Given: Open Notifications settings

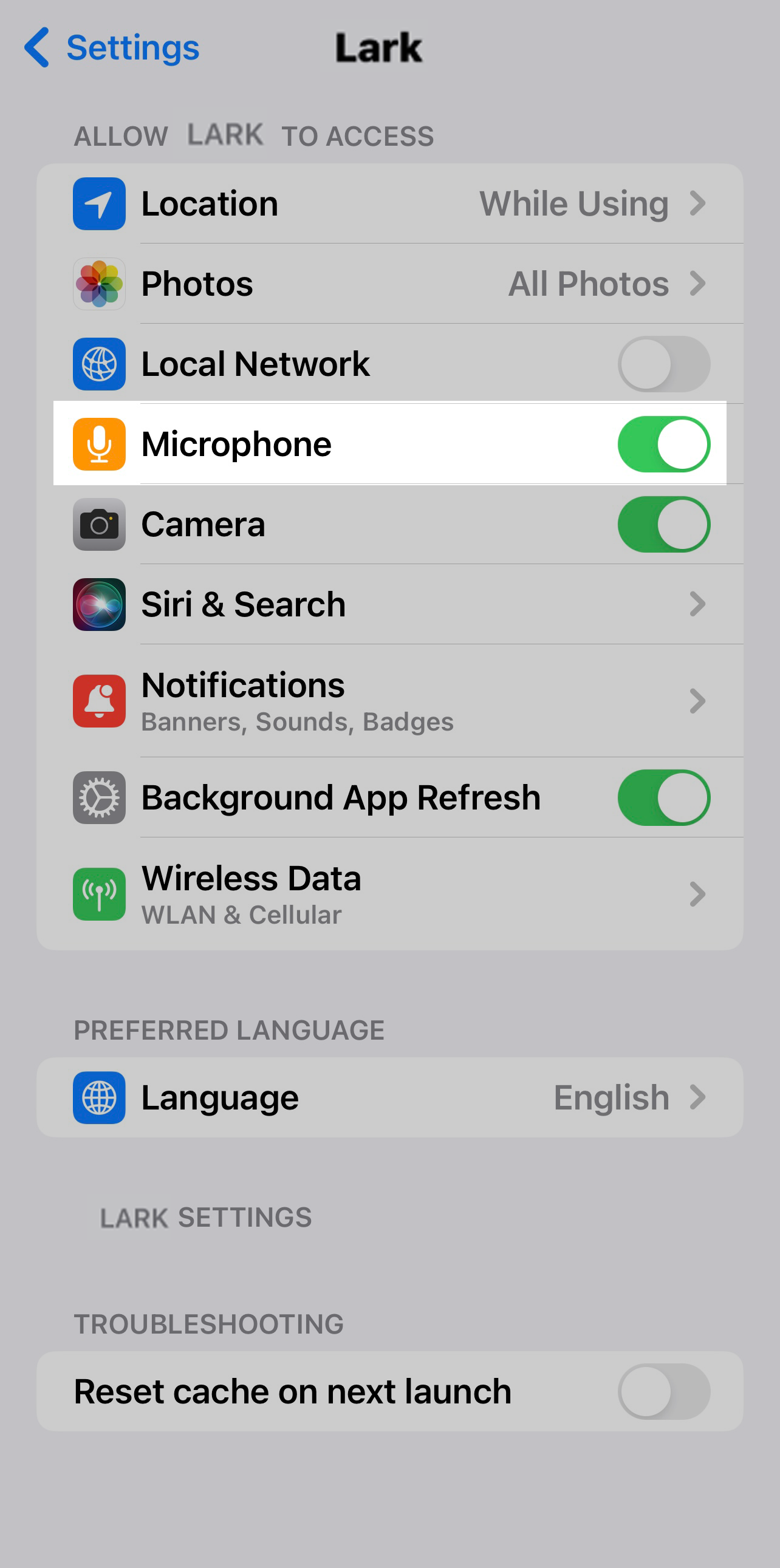Looking at the screenshot, I should 389,701.
